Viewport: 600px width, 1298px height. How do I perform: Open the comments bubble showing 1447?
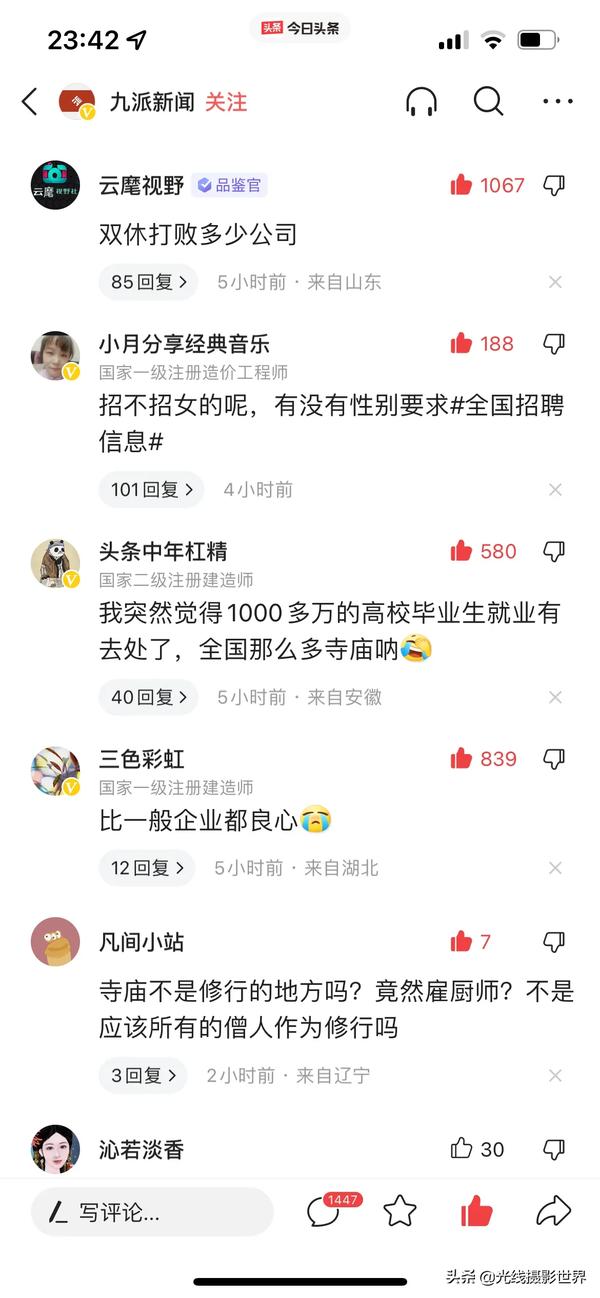pyautogui.click(x=323, y=1212)
